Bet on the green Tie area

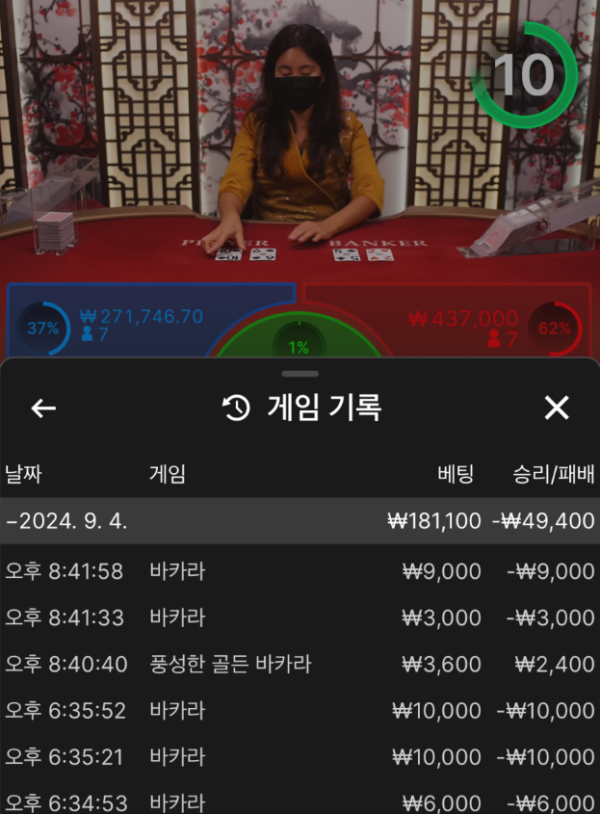click(x=300, y=338)
